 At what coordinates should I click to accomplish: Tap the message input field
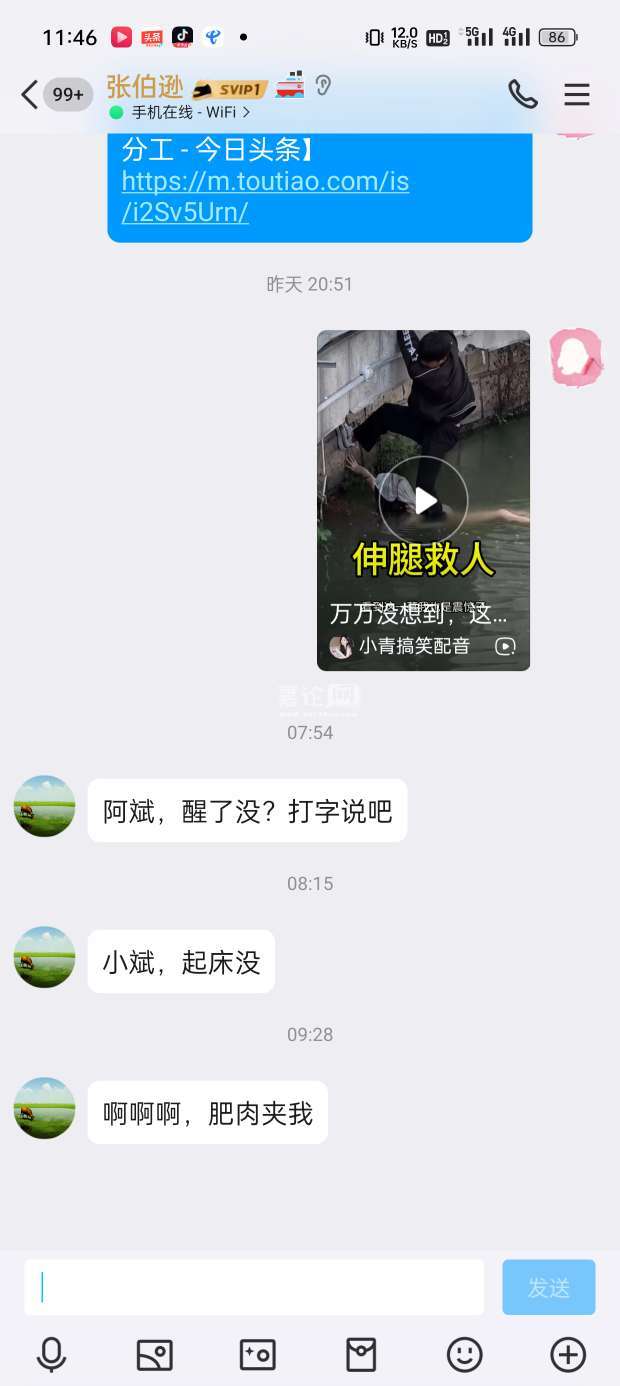[x=254, y=1287]
